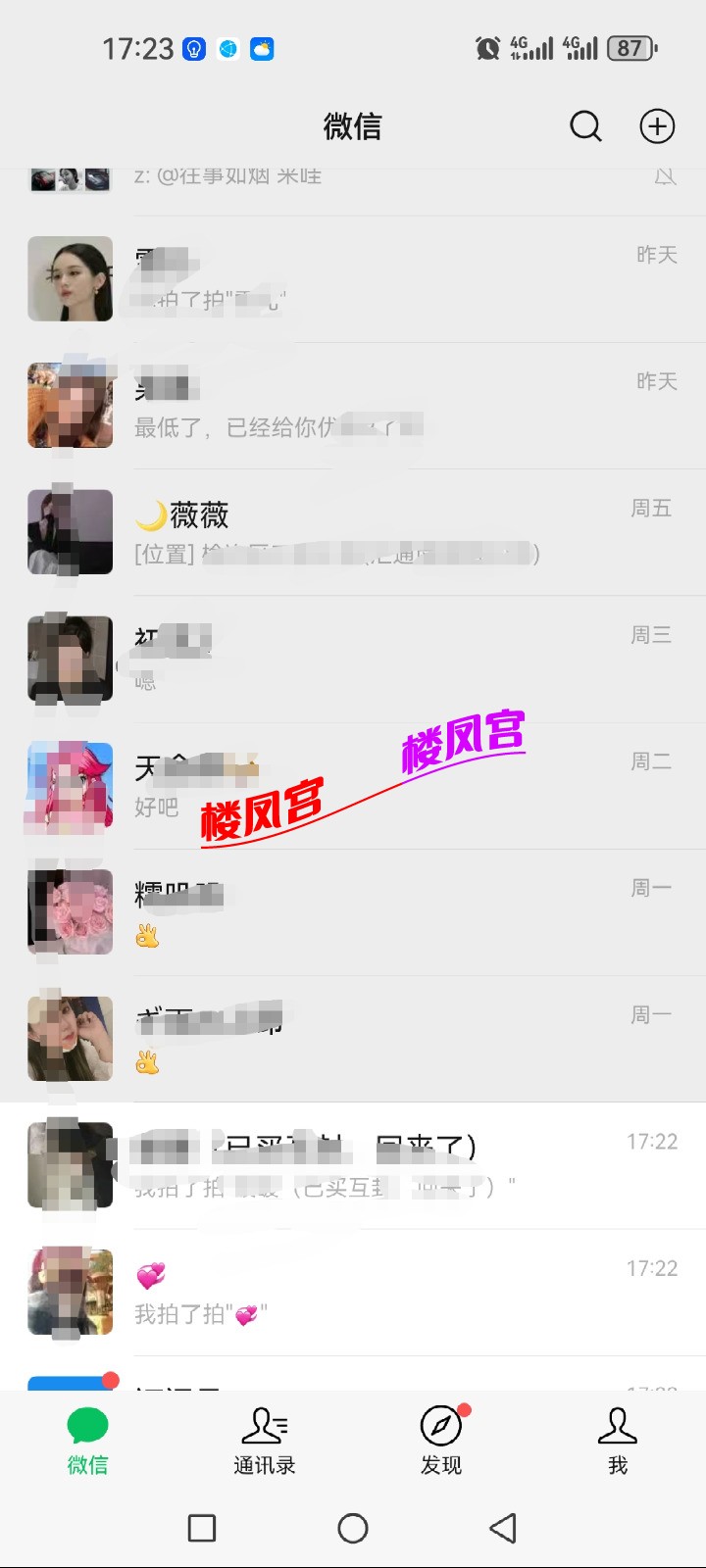Viewport: 706px width, 1568px height.
Task: Open the search icon in WeChat
Action: pyautogui.click(x=585, y=126)
